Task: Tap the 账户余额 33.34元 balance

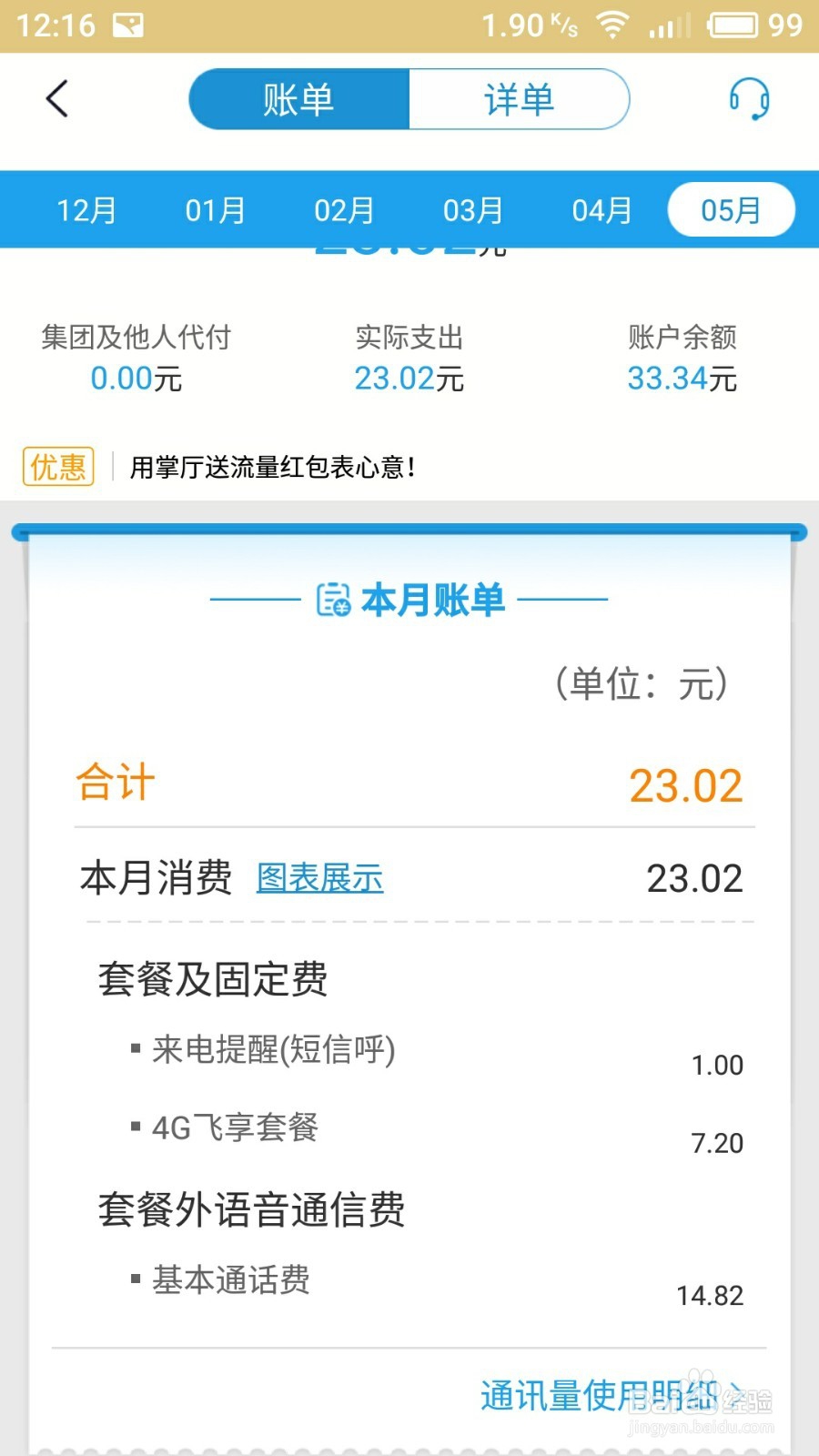Action: [x=682, y=359]
